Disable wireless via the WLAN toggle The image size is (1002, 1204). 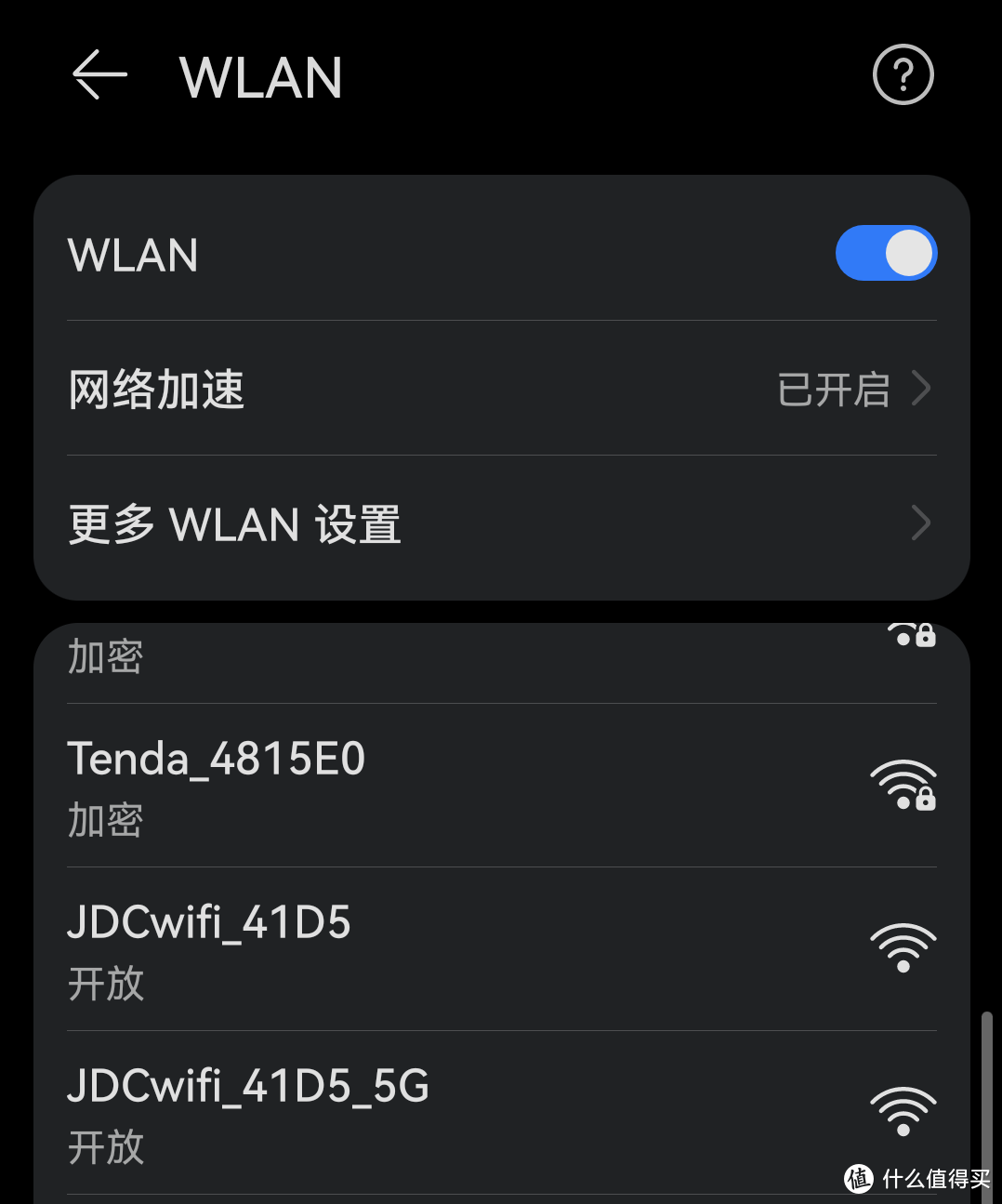[x=886, y=252]
